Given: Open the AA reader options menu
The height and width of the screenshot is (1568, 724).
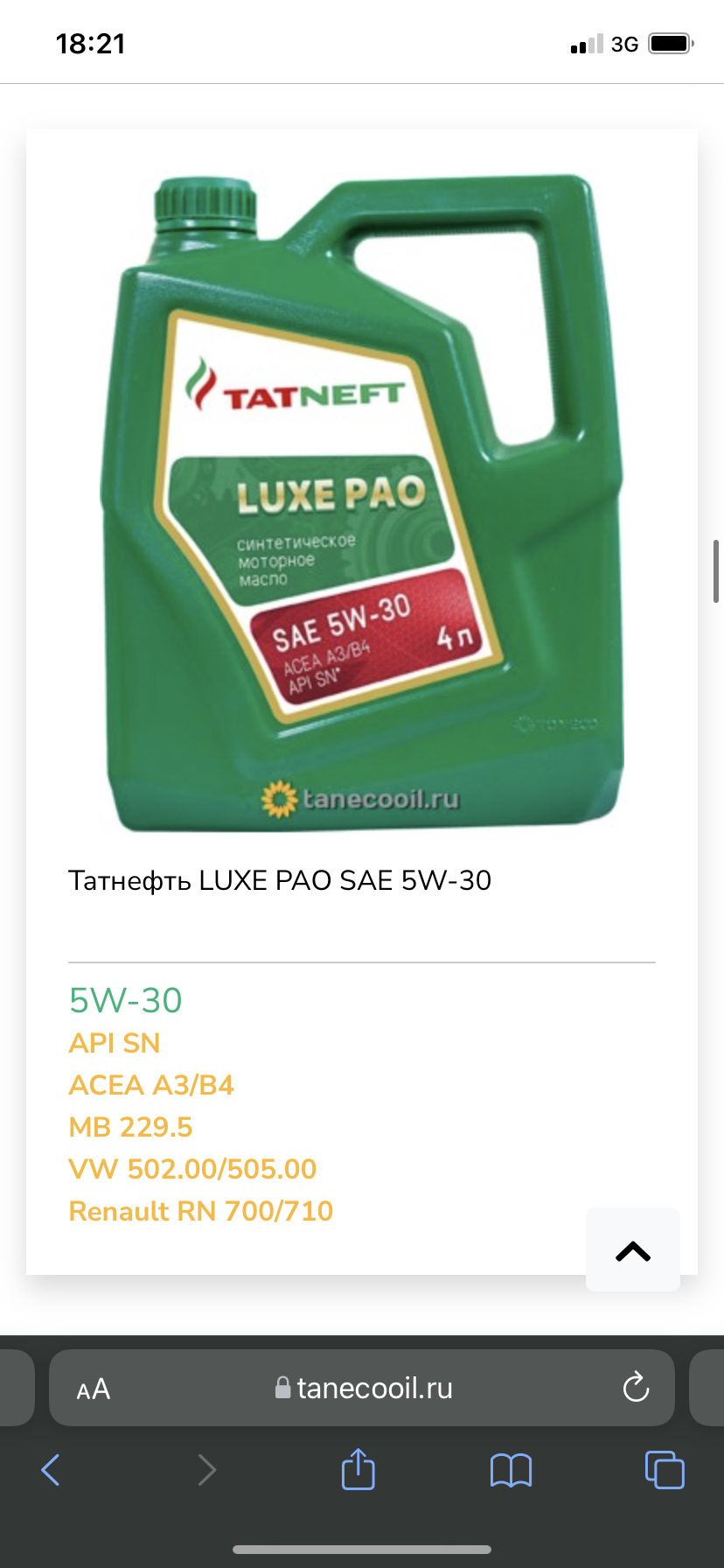Looking at the screenshot, I should (x=94, y=1389).
